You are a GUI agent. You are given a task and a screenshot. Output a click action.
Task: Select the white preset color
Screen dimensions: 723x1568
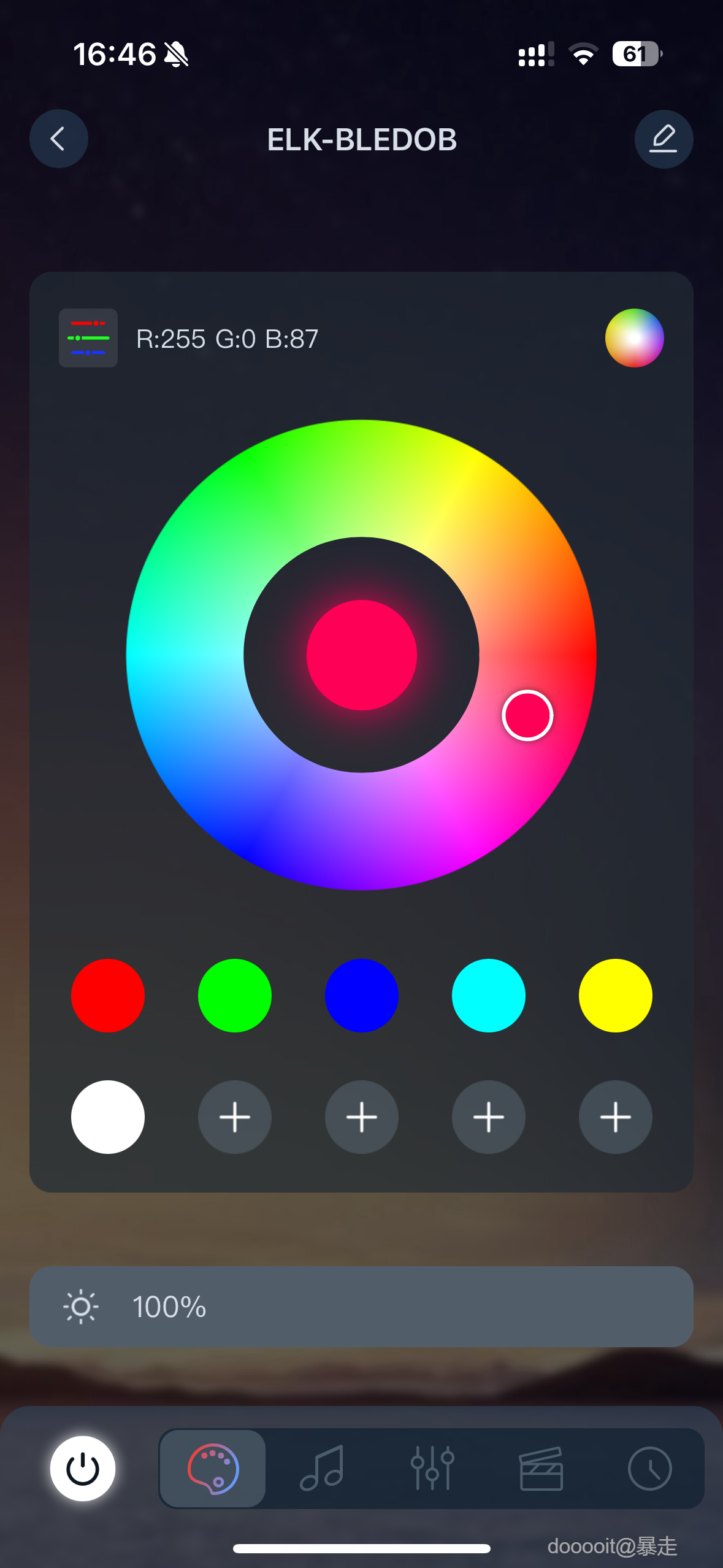pos(108,1117)
